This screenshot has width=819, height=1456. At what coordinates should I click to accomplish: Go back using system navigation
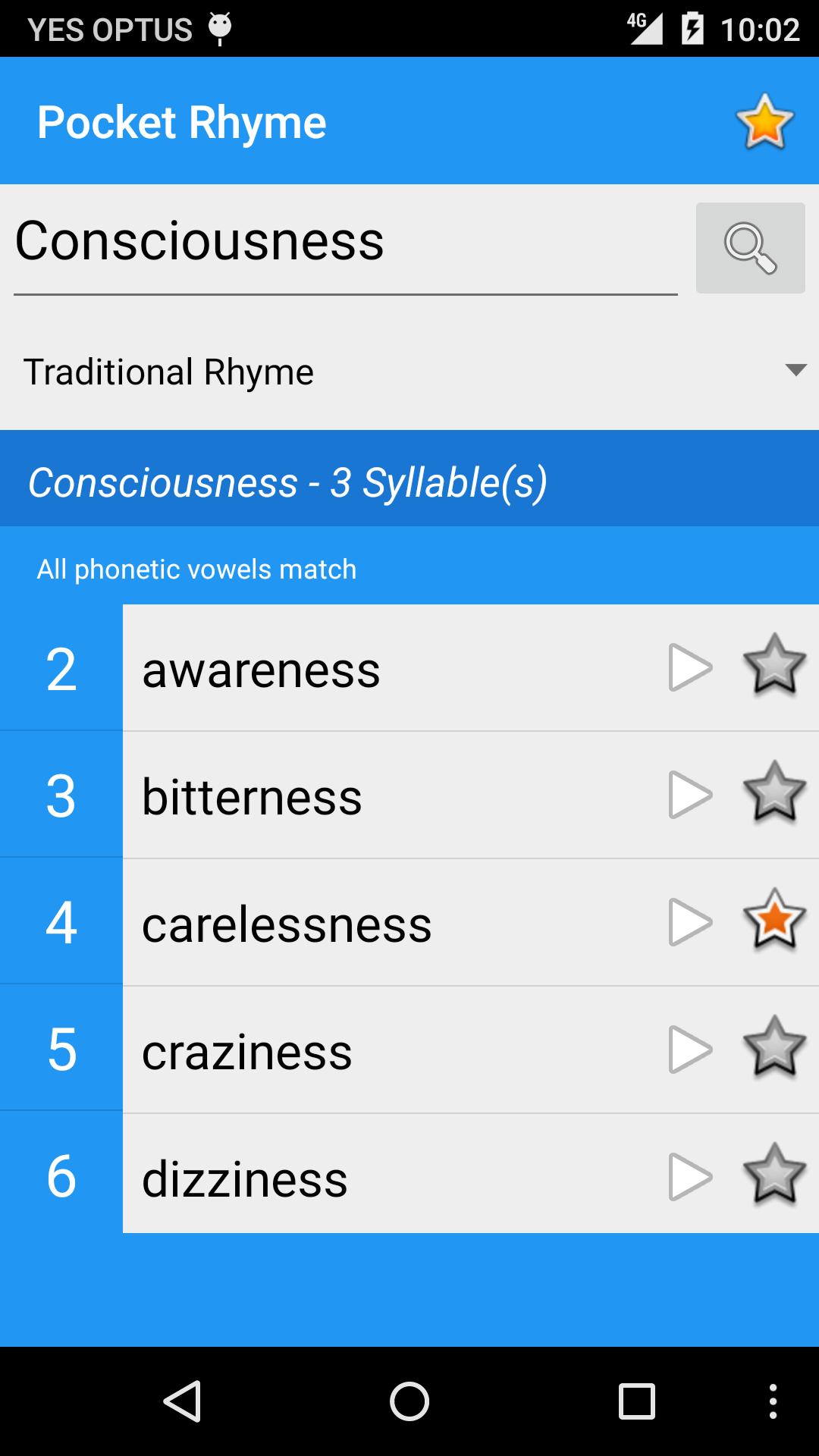click(x=182, y=1401)
